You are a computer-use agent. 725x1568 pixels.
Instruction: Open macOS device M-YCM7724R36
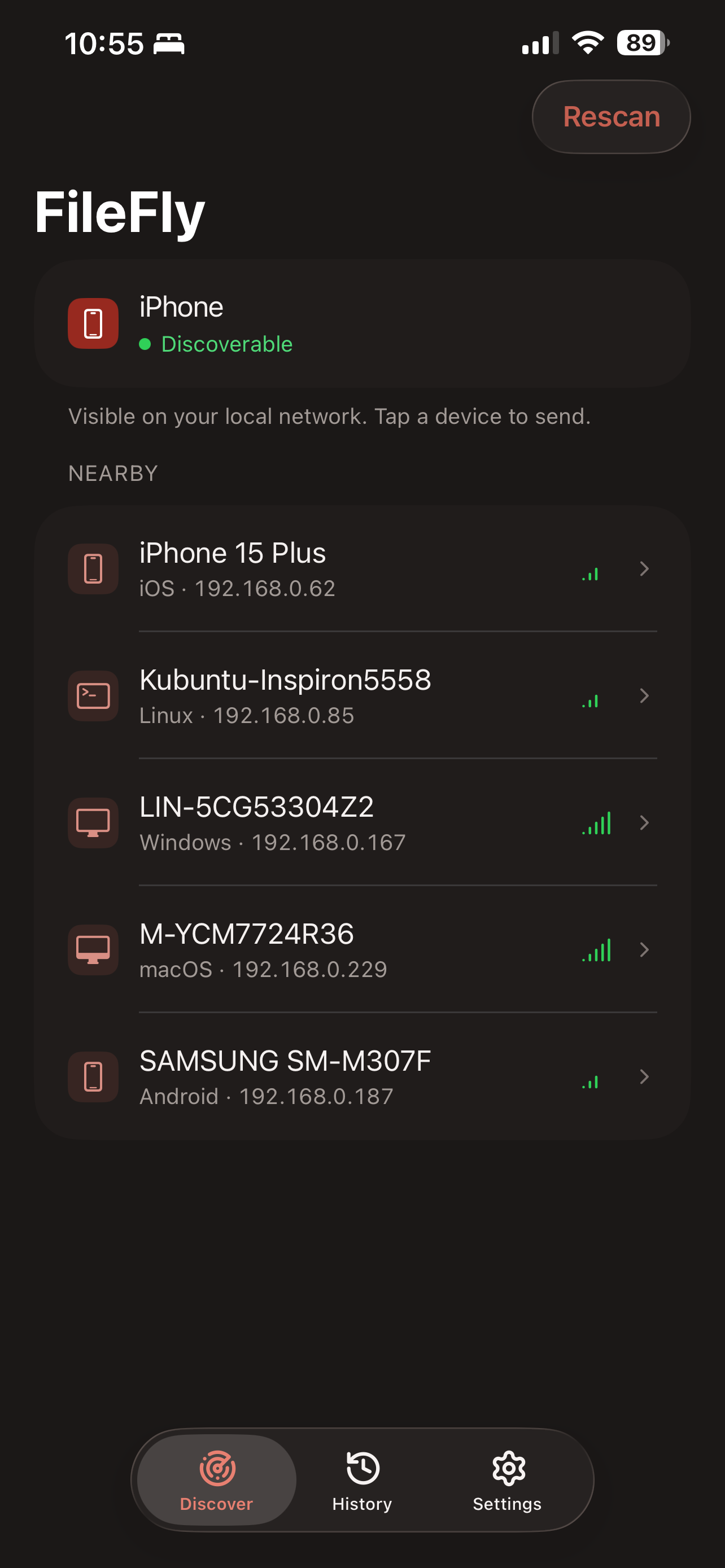pos(362,949)
